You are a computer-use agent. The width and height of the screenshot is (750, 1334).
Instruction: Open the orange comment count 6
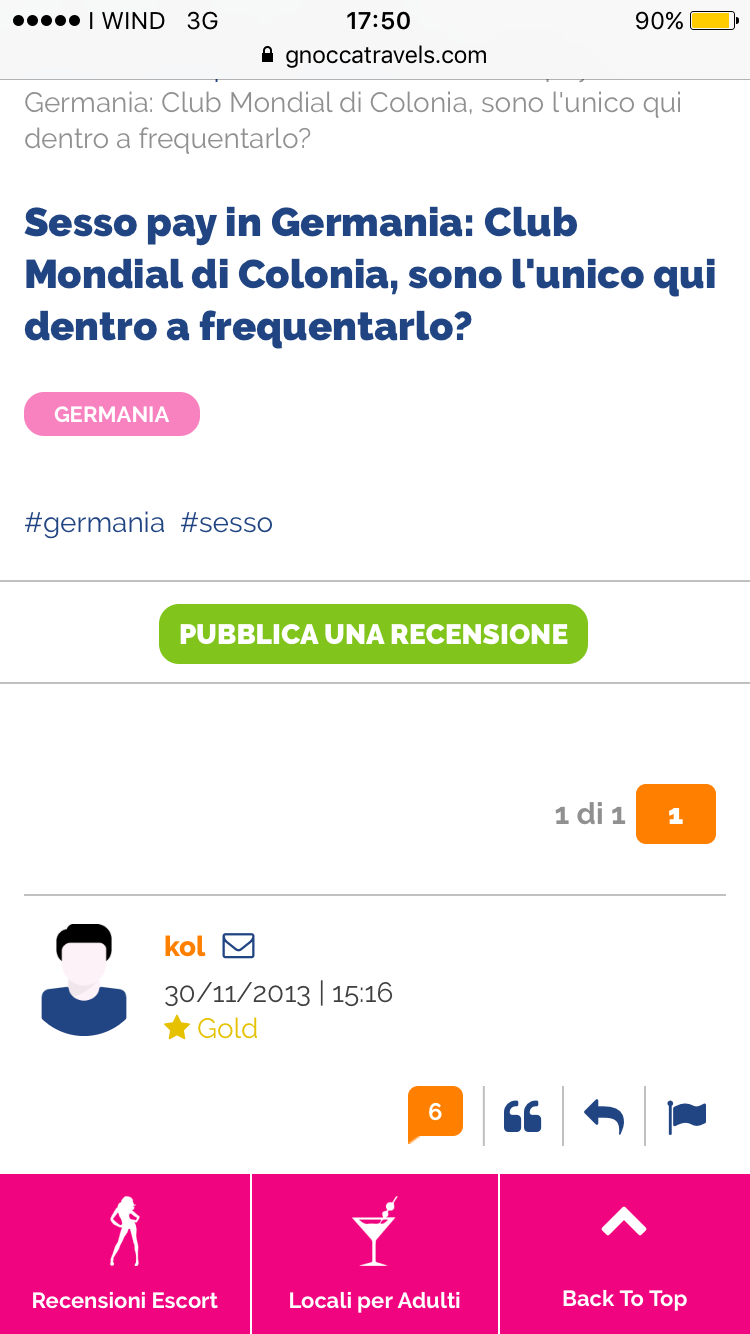435,1113
